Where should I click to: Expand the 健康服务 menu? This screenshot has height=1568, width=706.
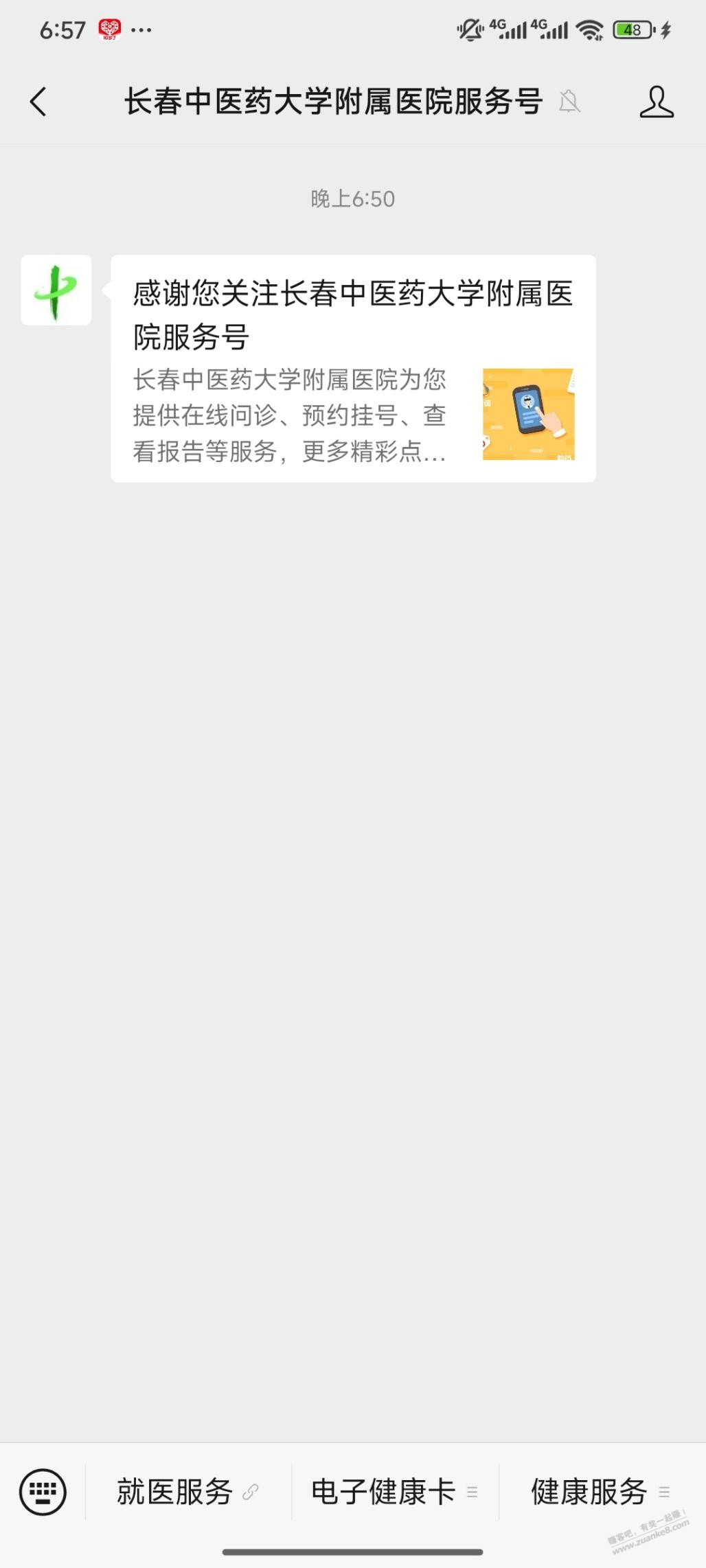coord(600,1491)
